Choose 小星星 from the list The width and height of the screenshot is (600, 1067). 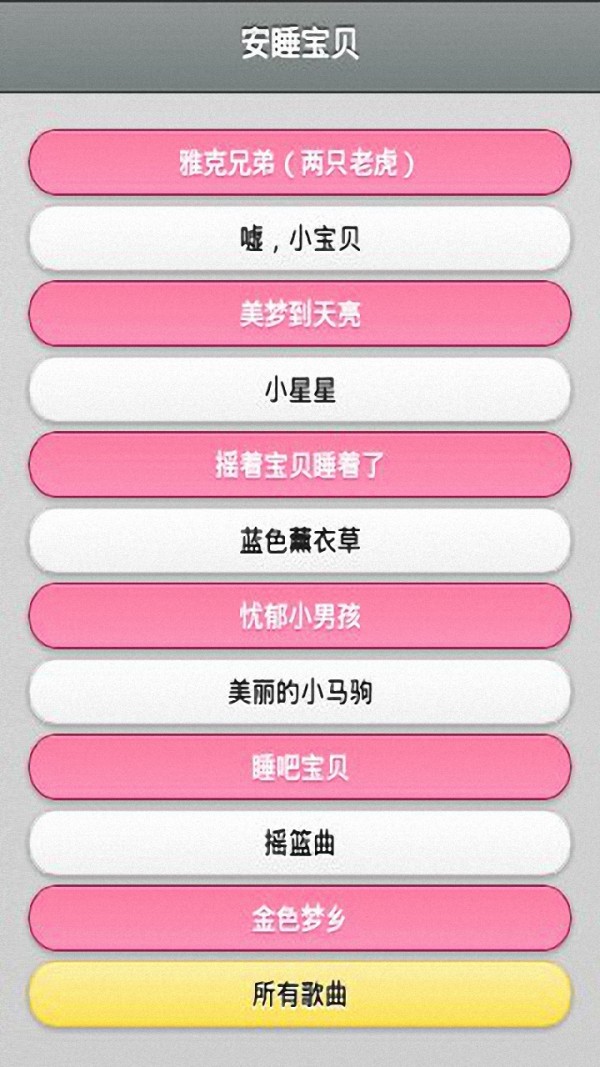click(x=300, y=390)
